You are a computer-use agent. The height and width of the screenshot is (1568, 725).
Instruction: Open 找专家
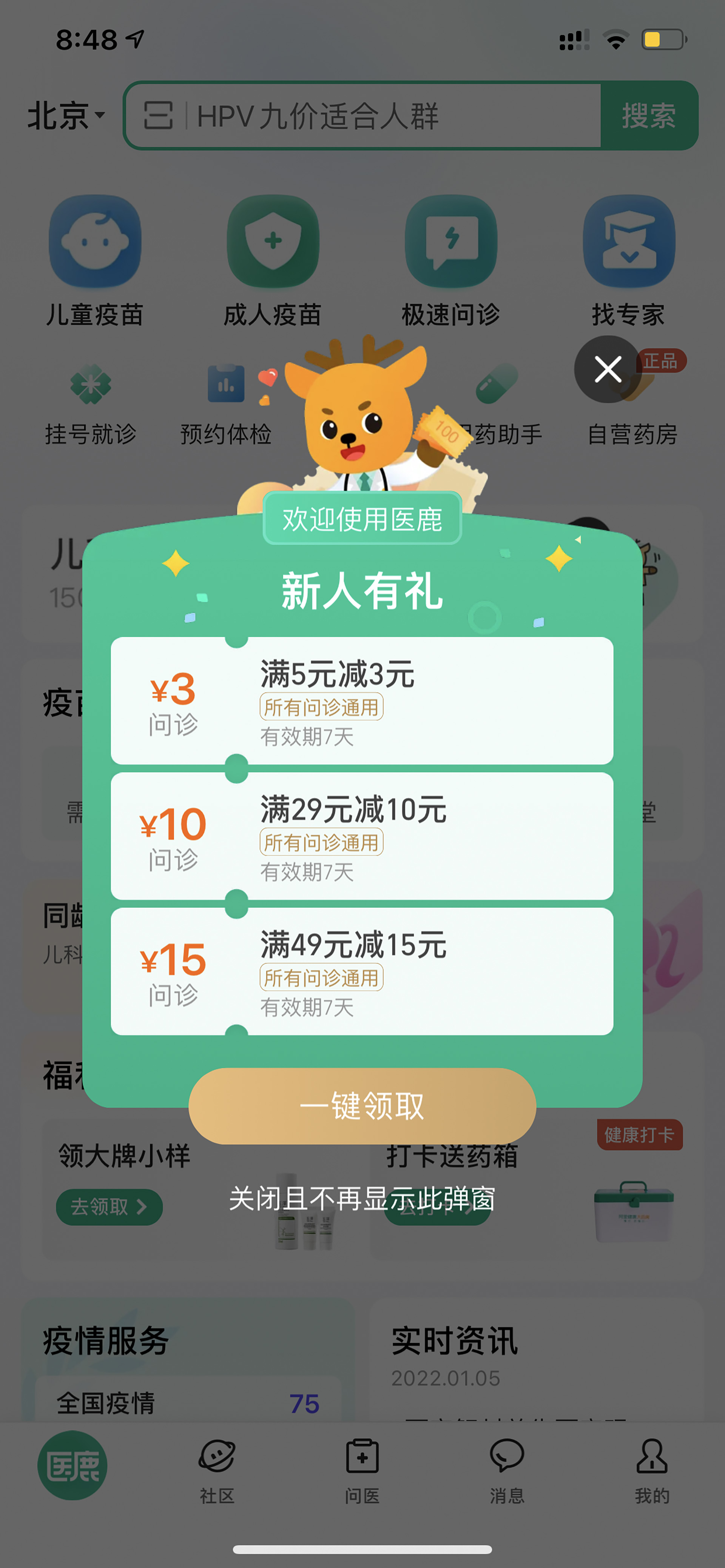[x=629, y=260]
